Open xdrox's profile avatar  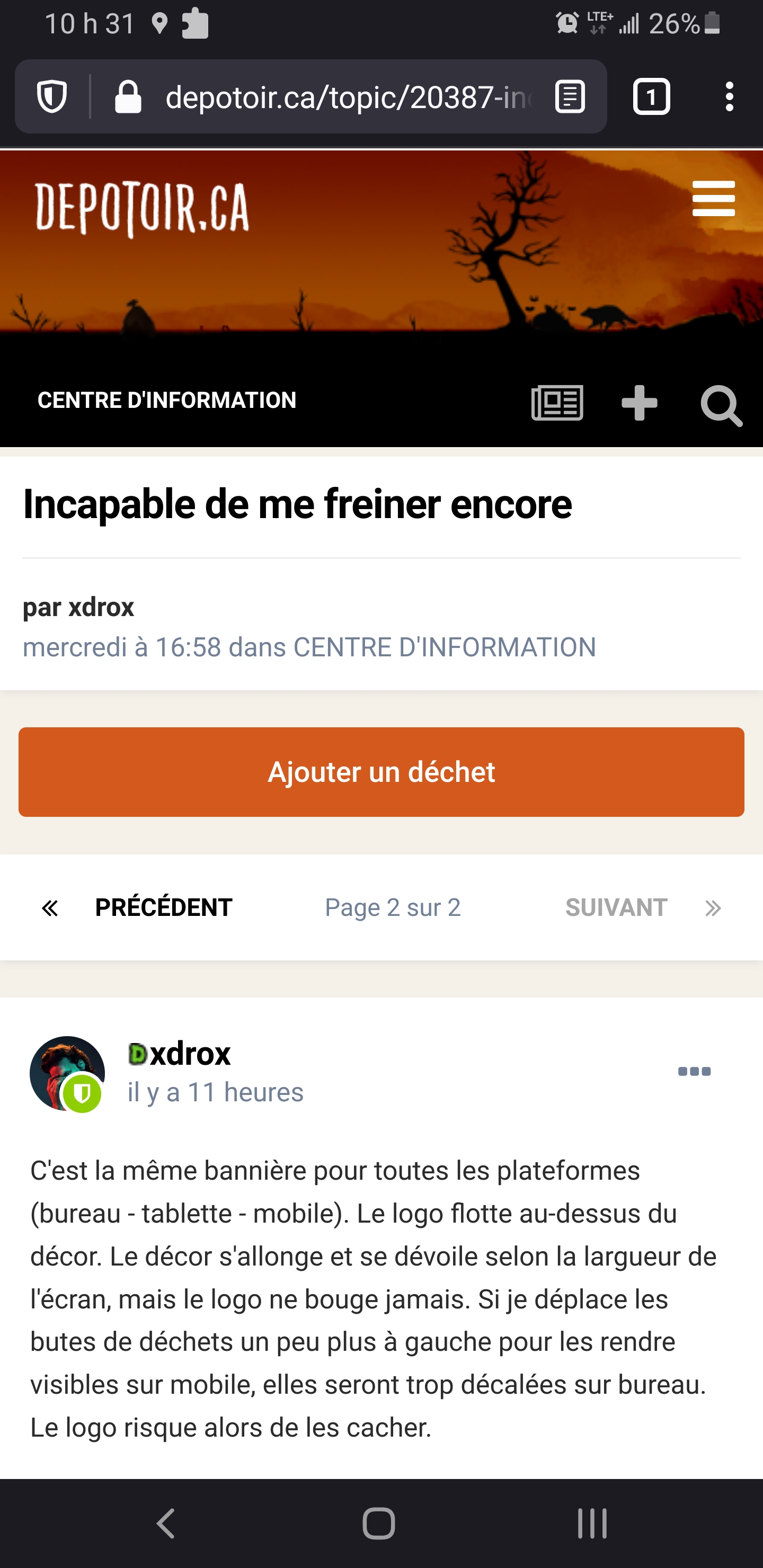coord(67,1074)
